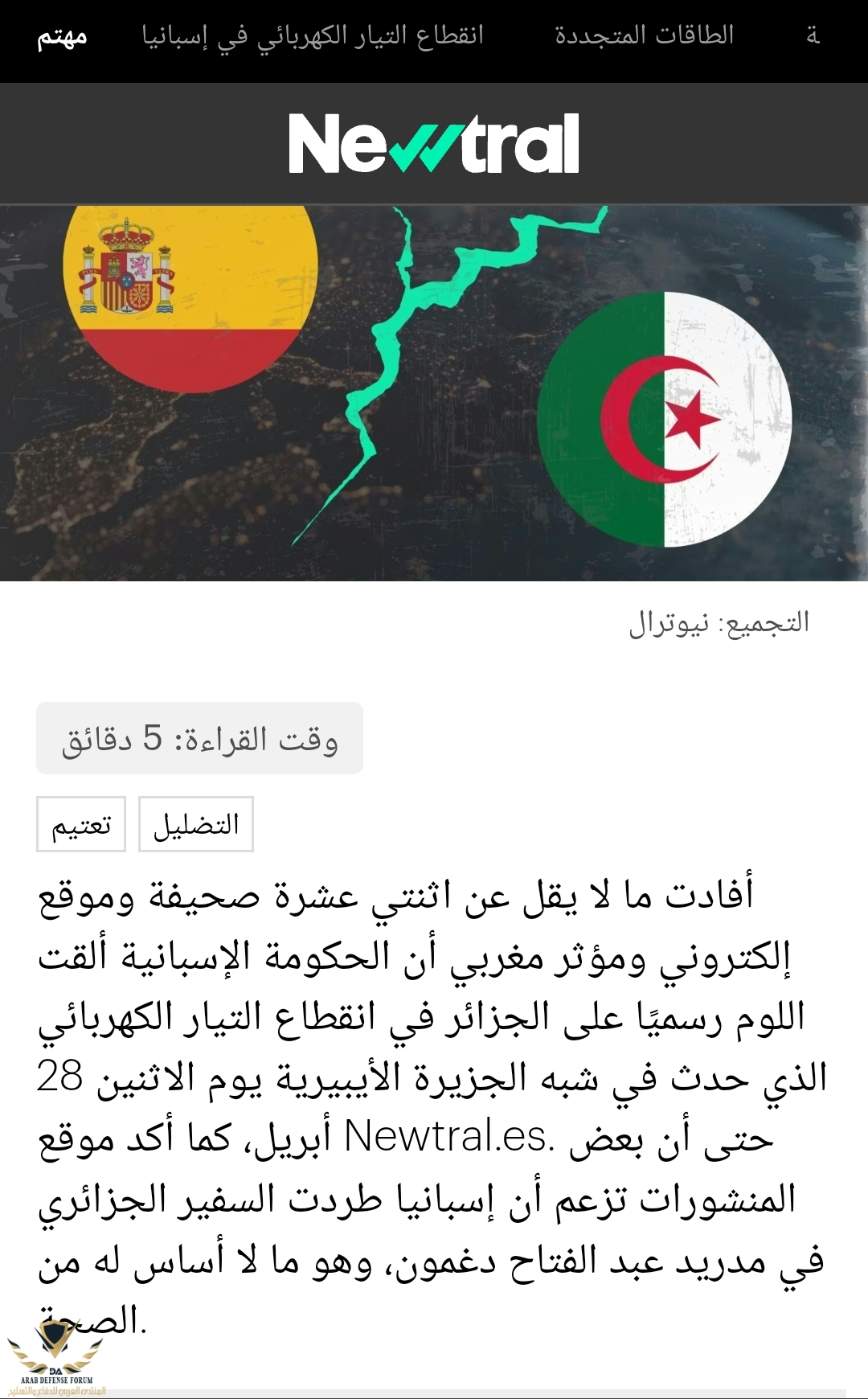The height and width of the screenshot is (1399, 868).
Task: Select the تعتيم tag
Action: [81, 824]
